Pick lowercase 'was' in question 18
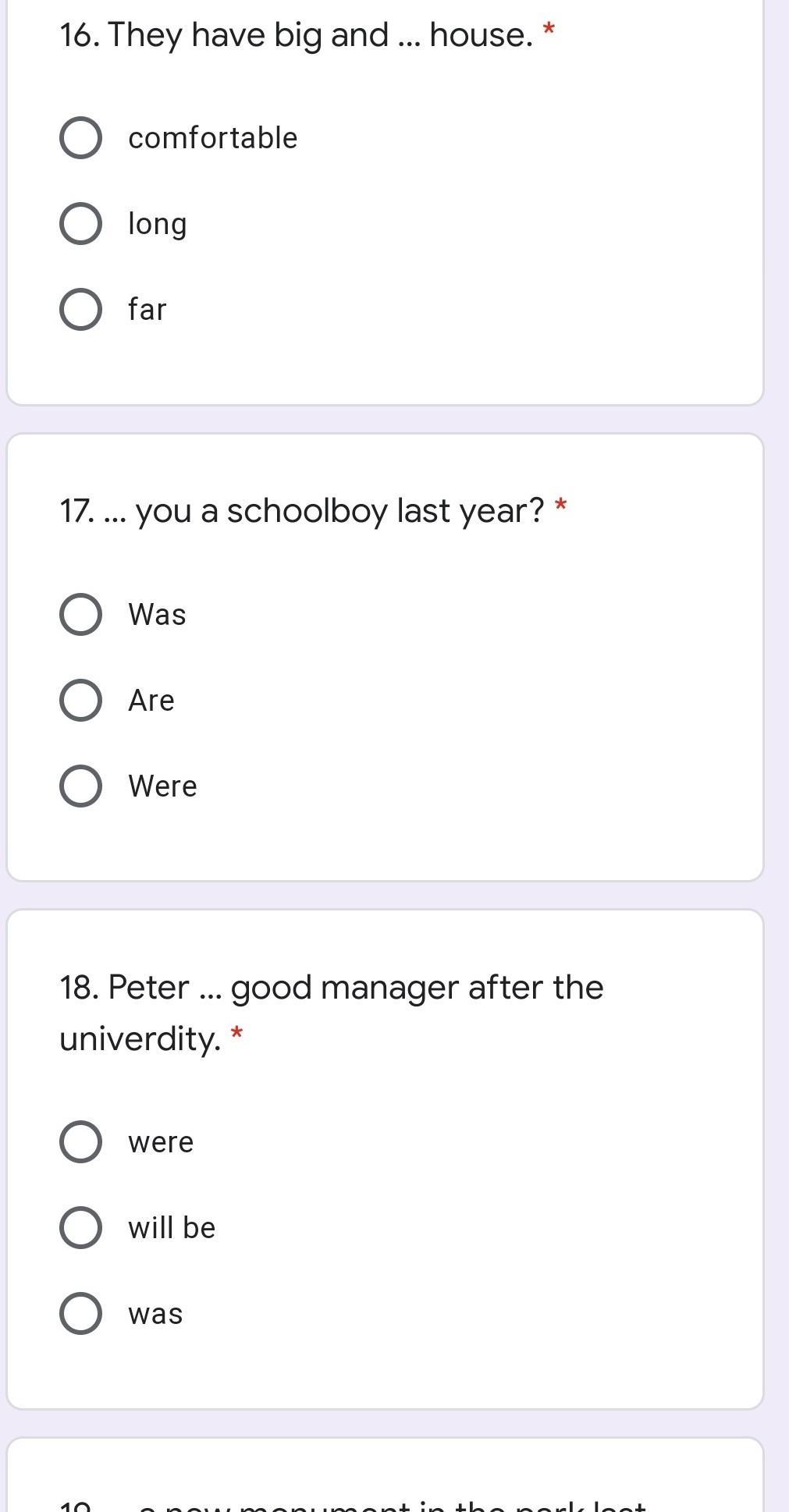 pyautogui.click(x=80, y=1314)
